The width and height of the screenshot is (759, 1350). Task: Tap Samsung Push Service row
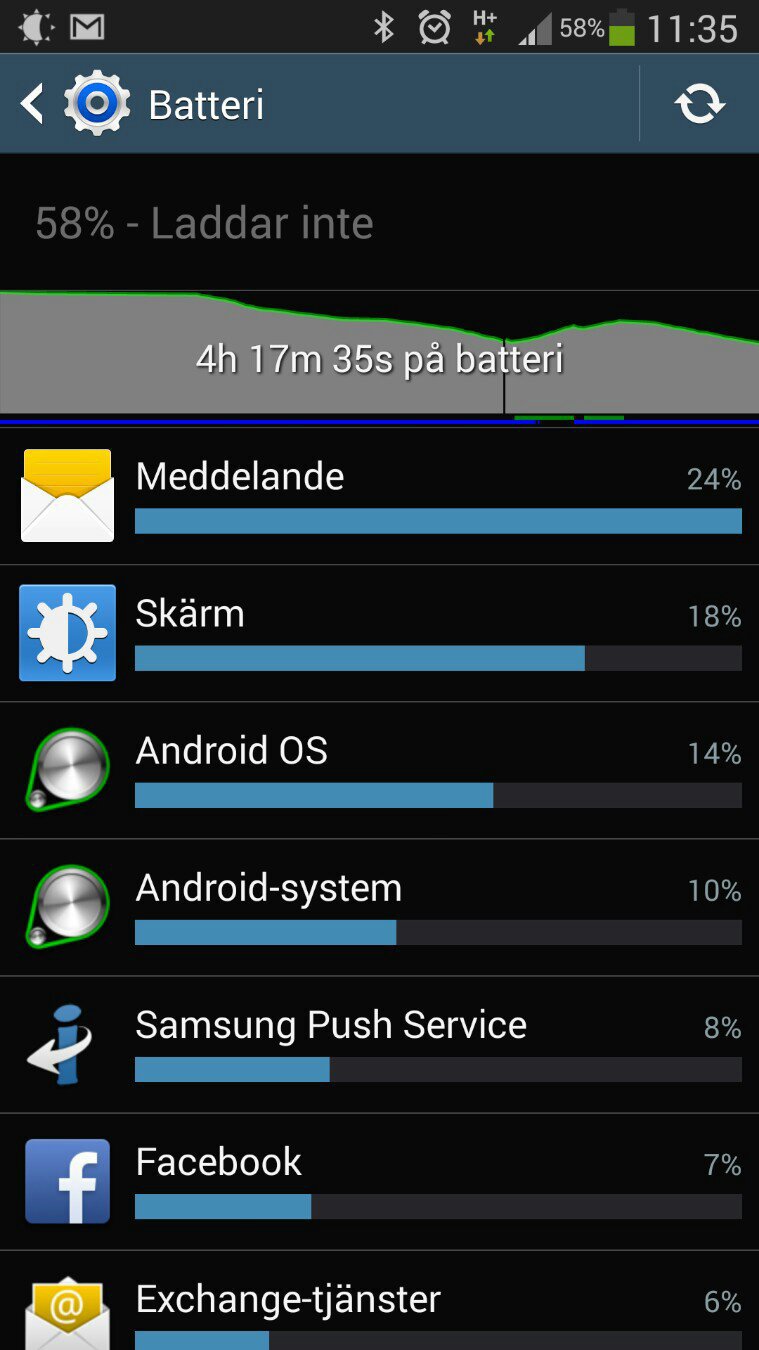379,1045
